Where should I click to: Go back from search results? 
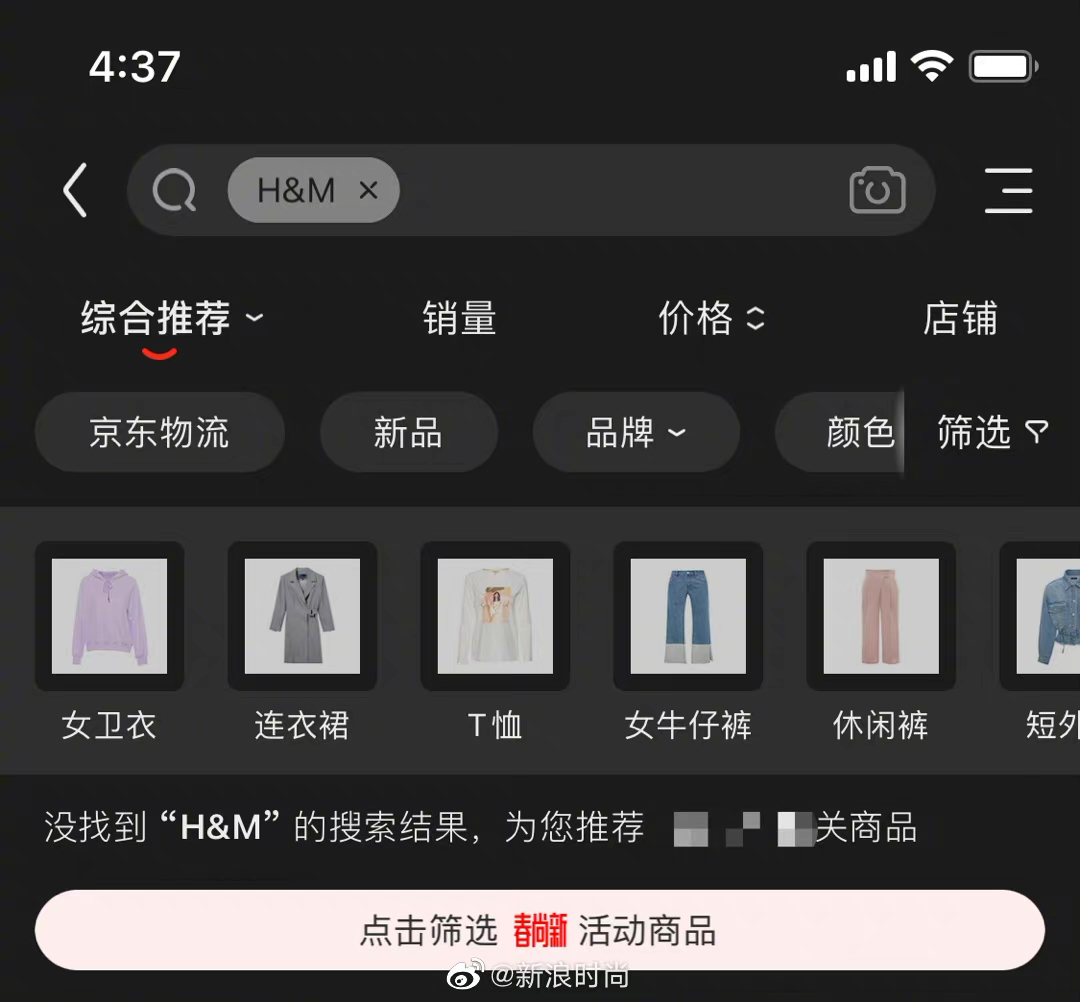click(x=76, y=190)
